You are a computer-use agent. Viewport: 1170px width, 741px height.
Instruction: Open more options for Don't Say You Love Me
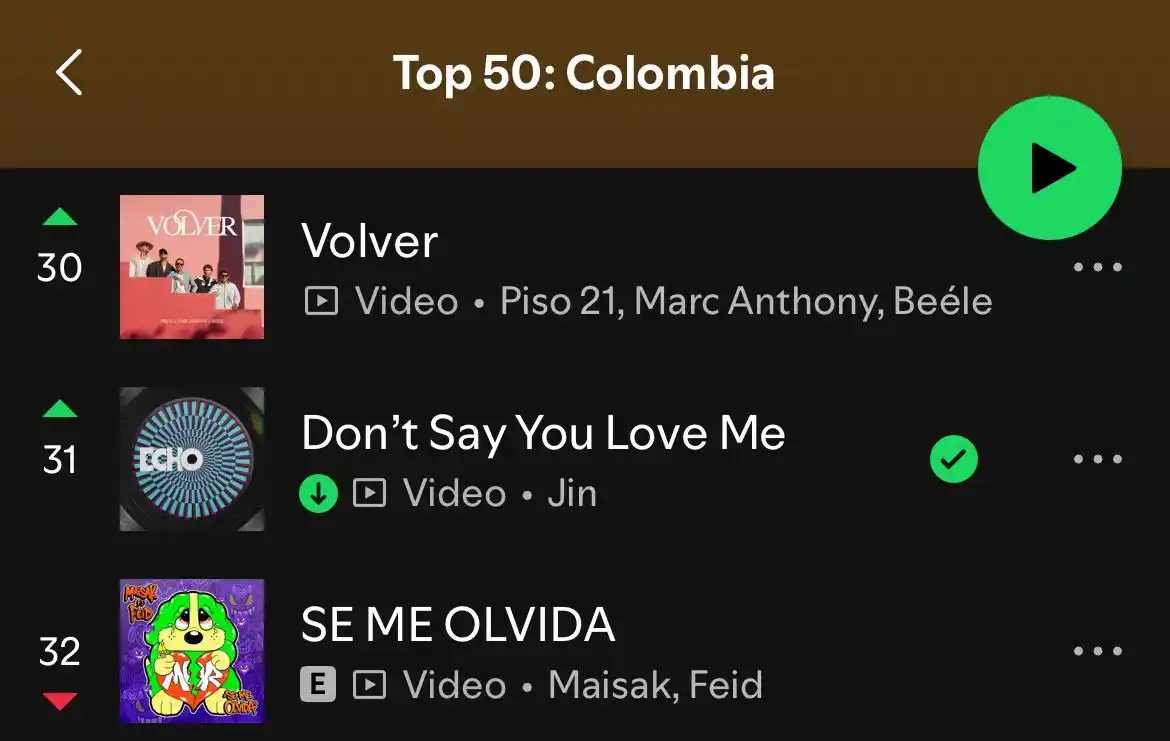click(1097, 459)
